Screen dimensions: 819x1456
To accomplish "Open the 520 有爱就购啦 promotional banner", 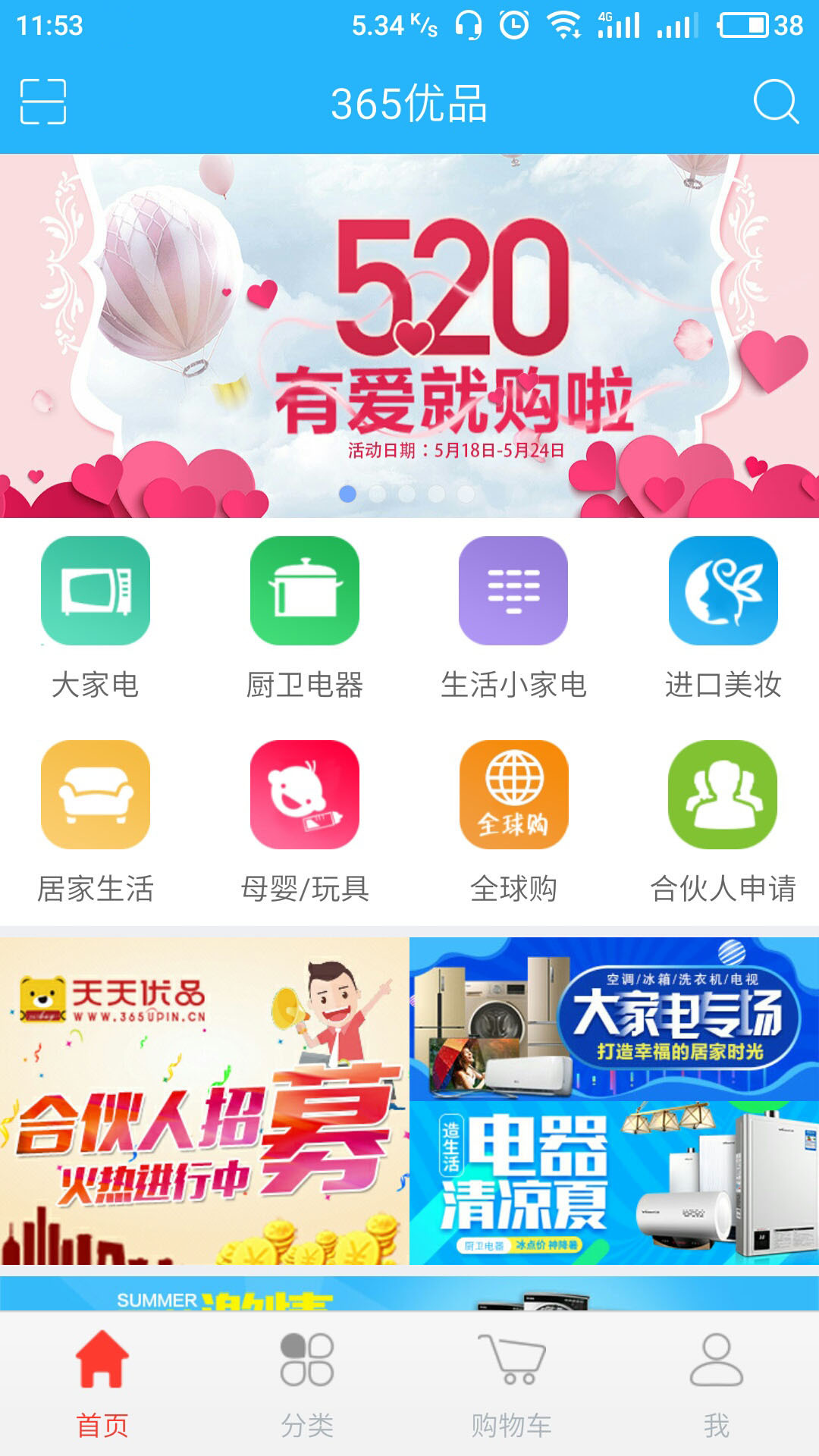I will coord(409,326).
